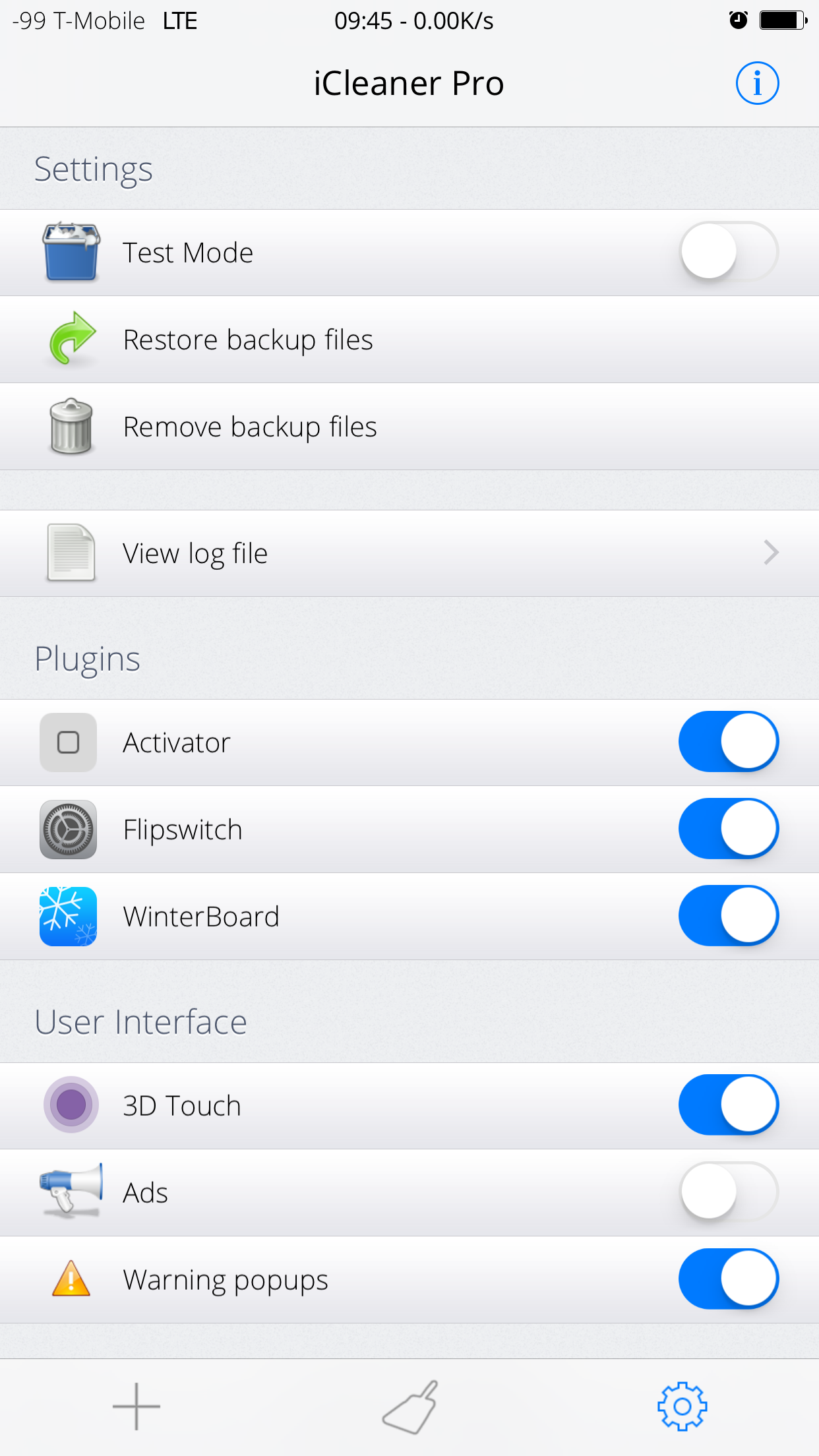The image size is (819, 1456).
Task: Select Remove backup files
Action: 409,427
